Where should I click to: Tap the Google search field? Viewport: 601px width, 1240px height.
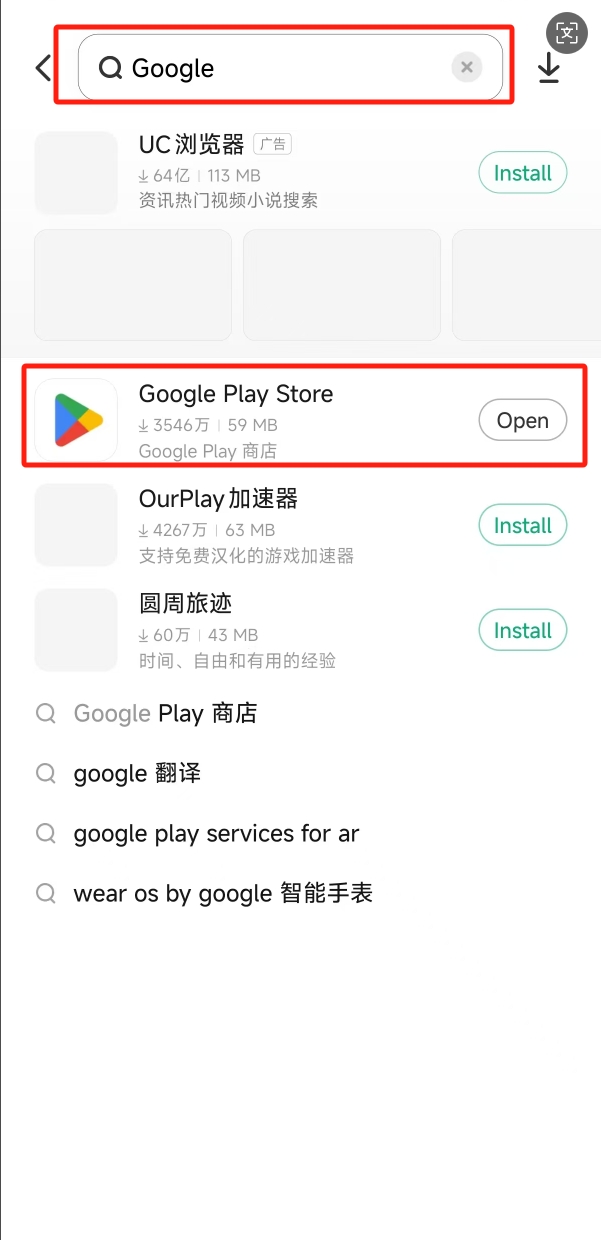pyautogui.click(x=280, y=68)
